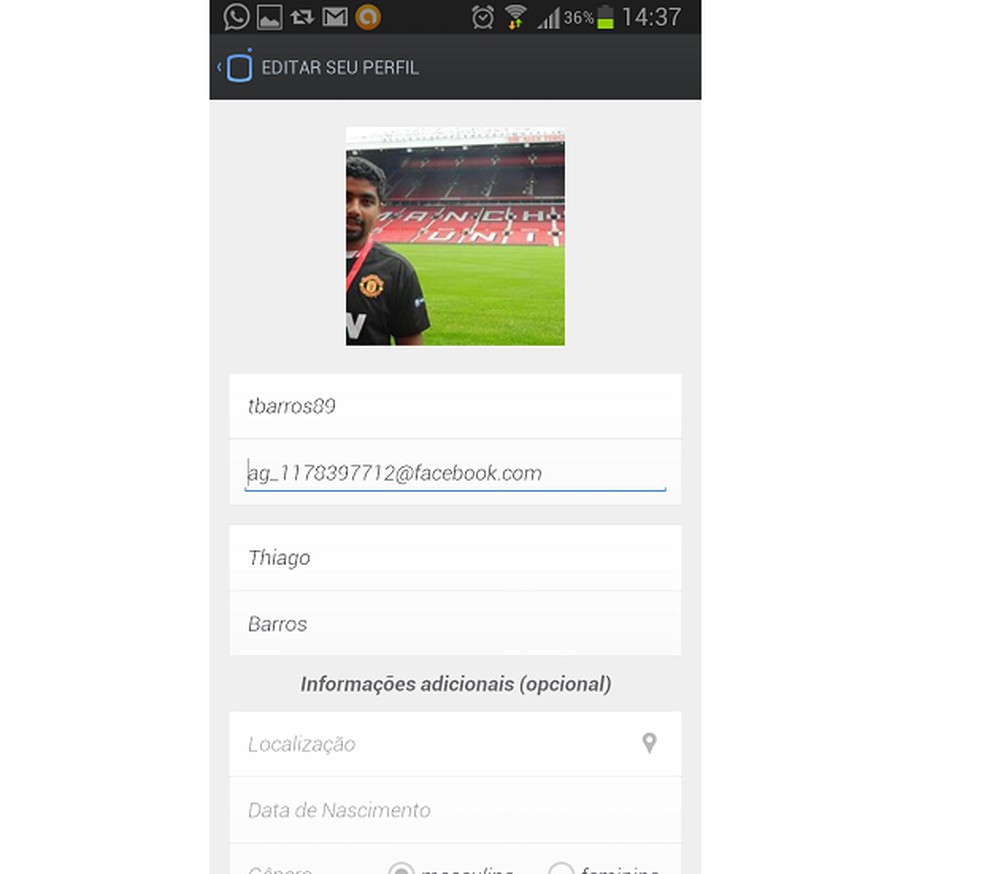Select the masculino gender option
The width and height of the screenshot is (984, 874).
tap(401, 869)
